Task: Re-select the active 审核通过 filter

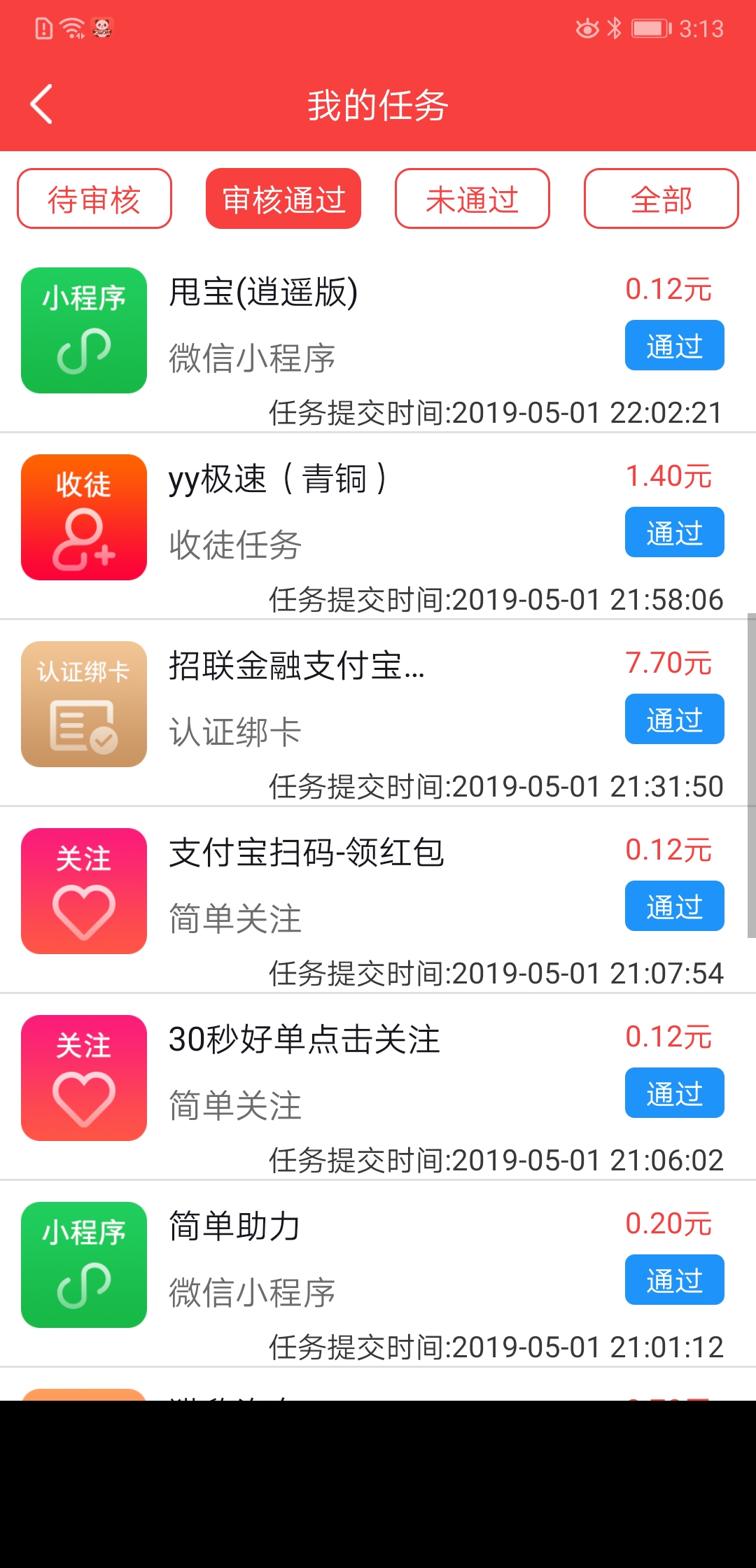Action: 283,199
